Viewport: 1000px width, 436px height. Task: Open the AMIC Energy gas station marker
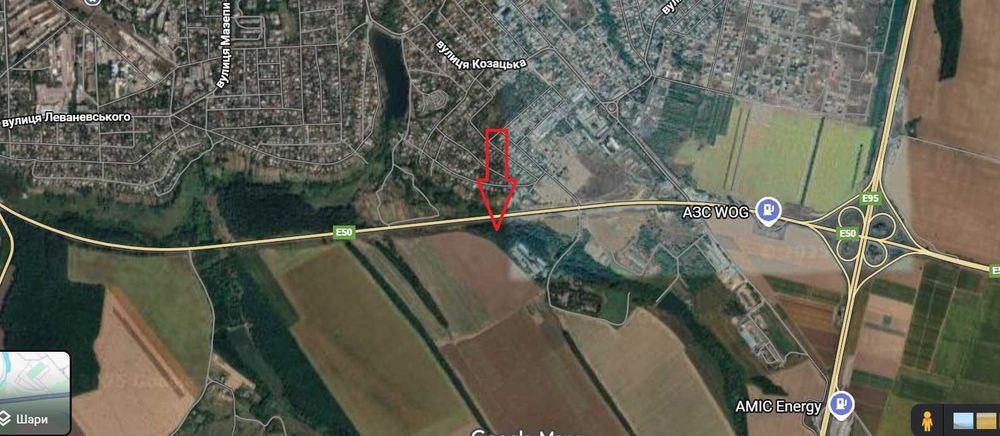[x=842, y=404]
